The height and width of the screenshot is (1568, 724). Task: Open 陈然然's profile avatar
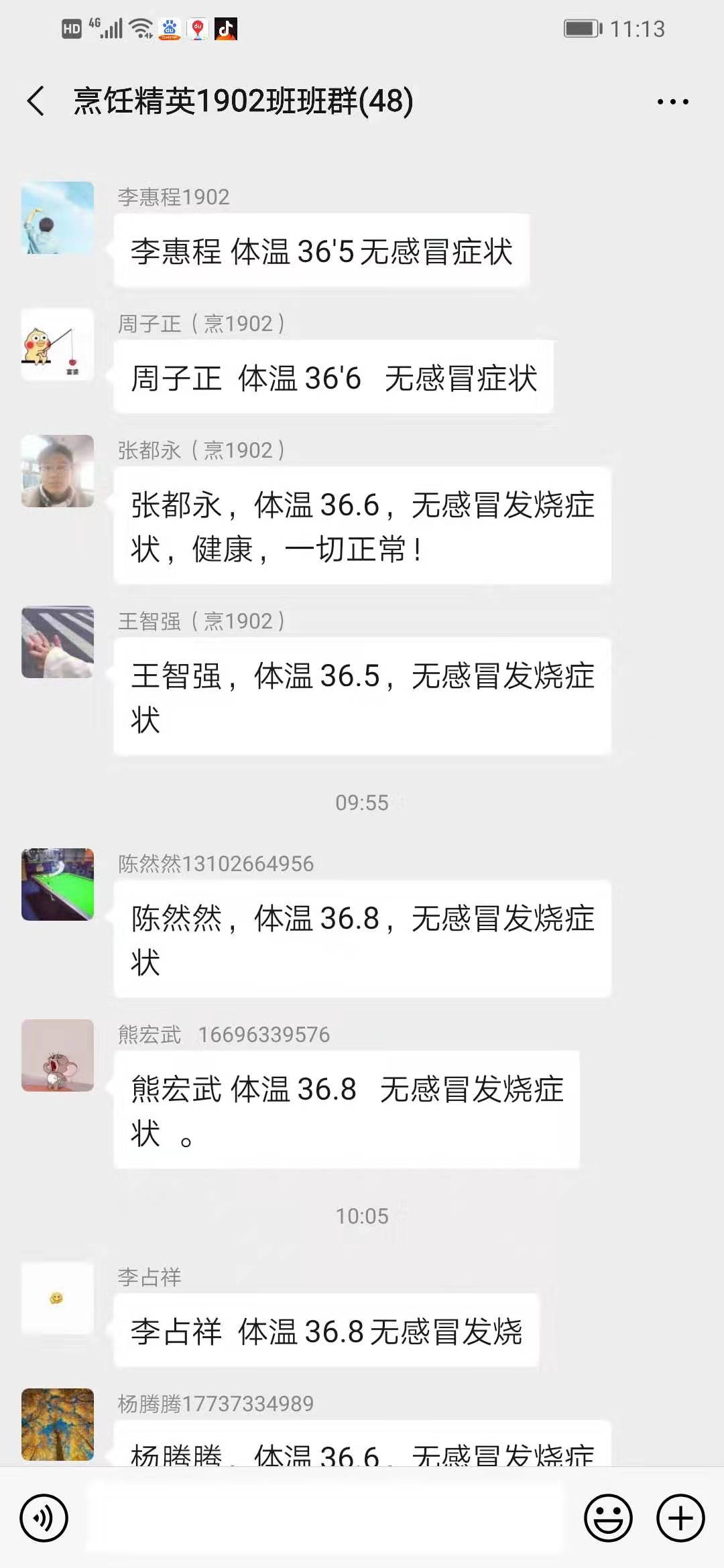click(x=58, y=885)
